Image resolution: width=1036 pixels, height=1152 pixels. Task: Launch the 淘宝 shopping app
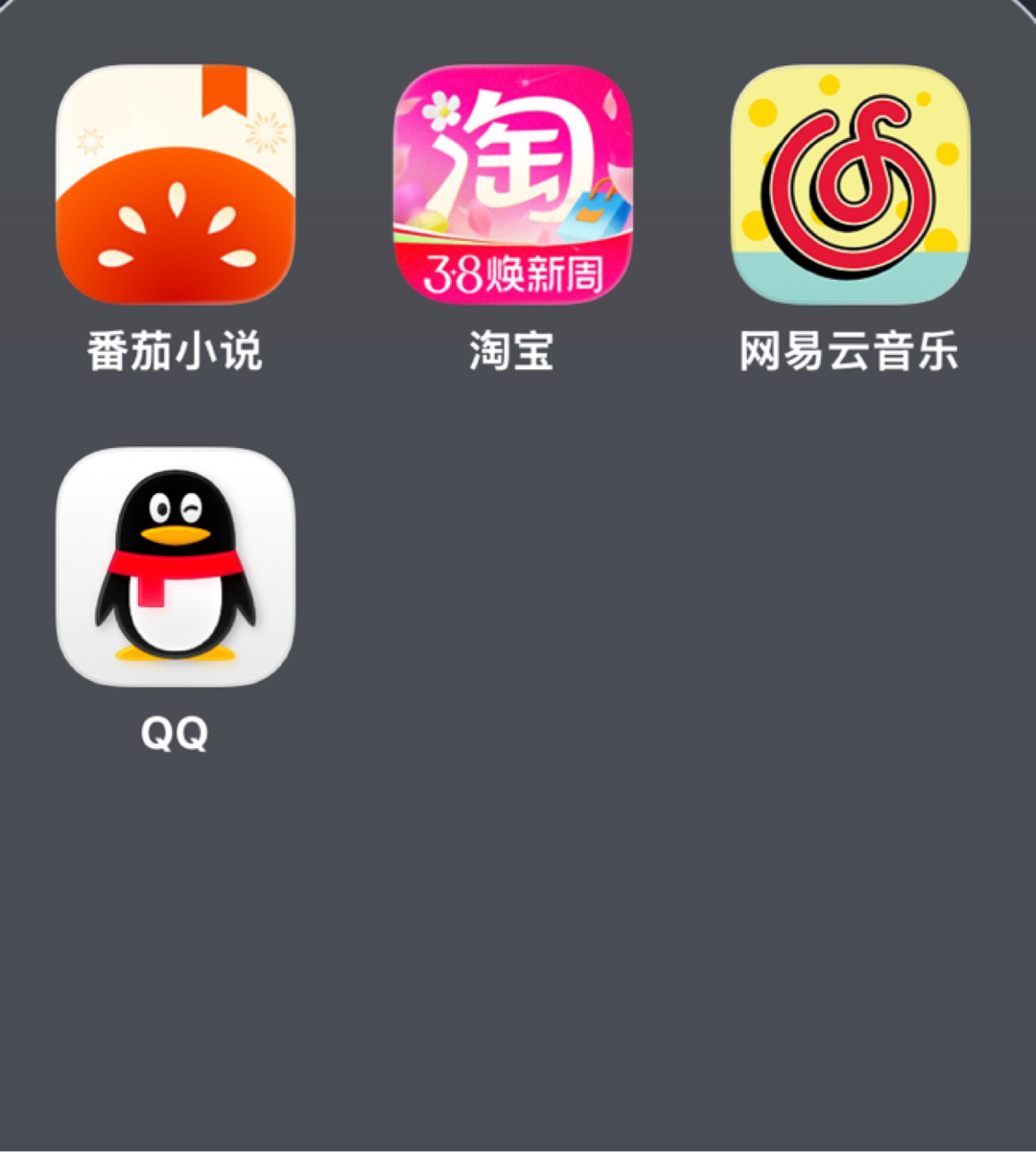coord(513,184)
